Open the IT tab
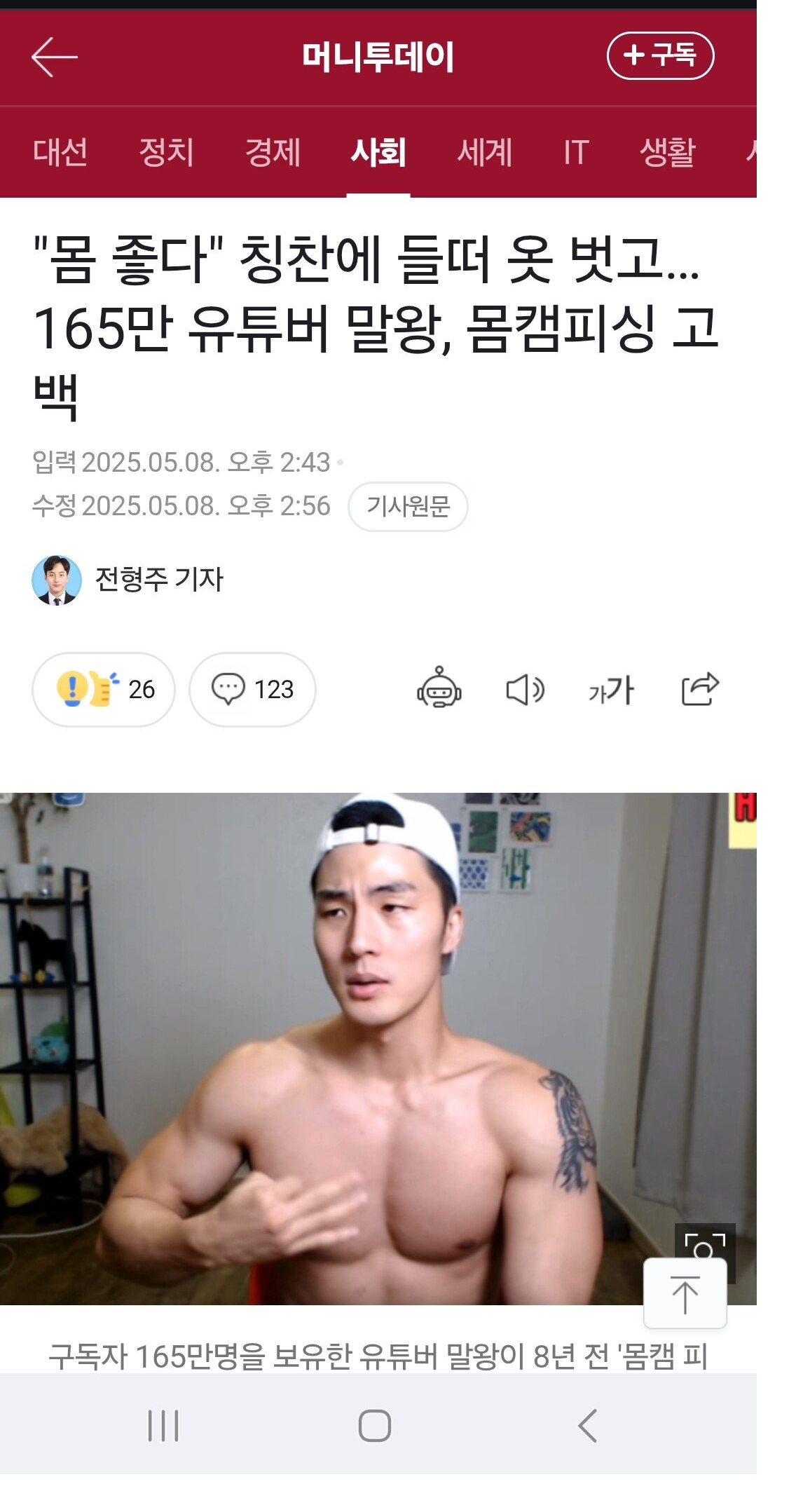The width and height of the screenshot is (803, 1512). coord(575,152)
